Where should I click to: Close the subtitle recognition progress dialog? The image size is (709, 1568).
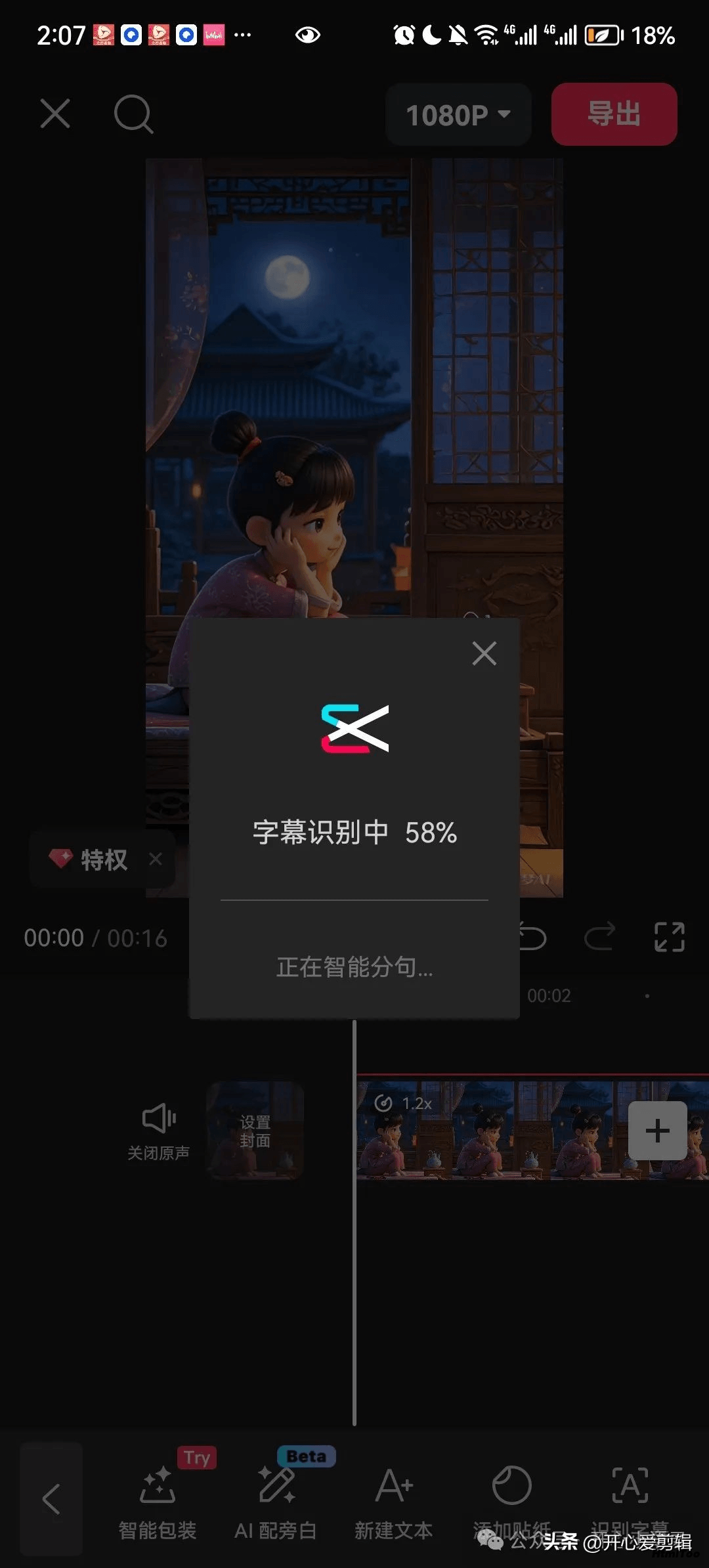click(x=484, y=653)
